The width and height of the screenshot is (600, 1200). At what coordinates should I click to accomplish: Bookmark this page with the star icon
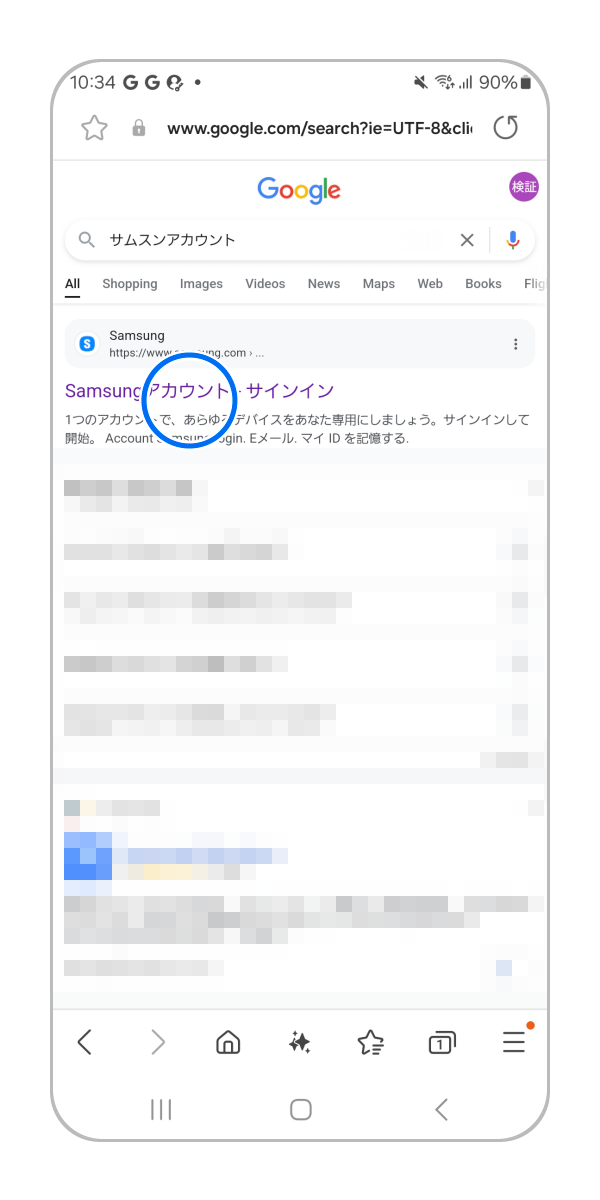coord(94,128)
